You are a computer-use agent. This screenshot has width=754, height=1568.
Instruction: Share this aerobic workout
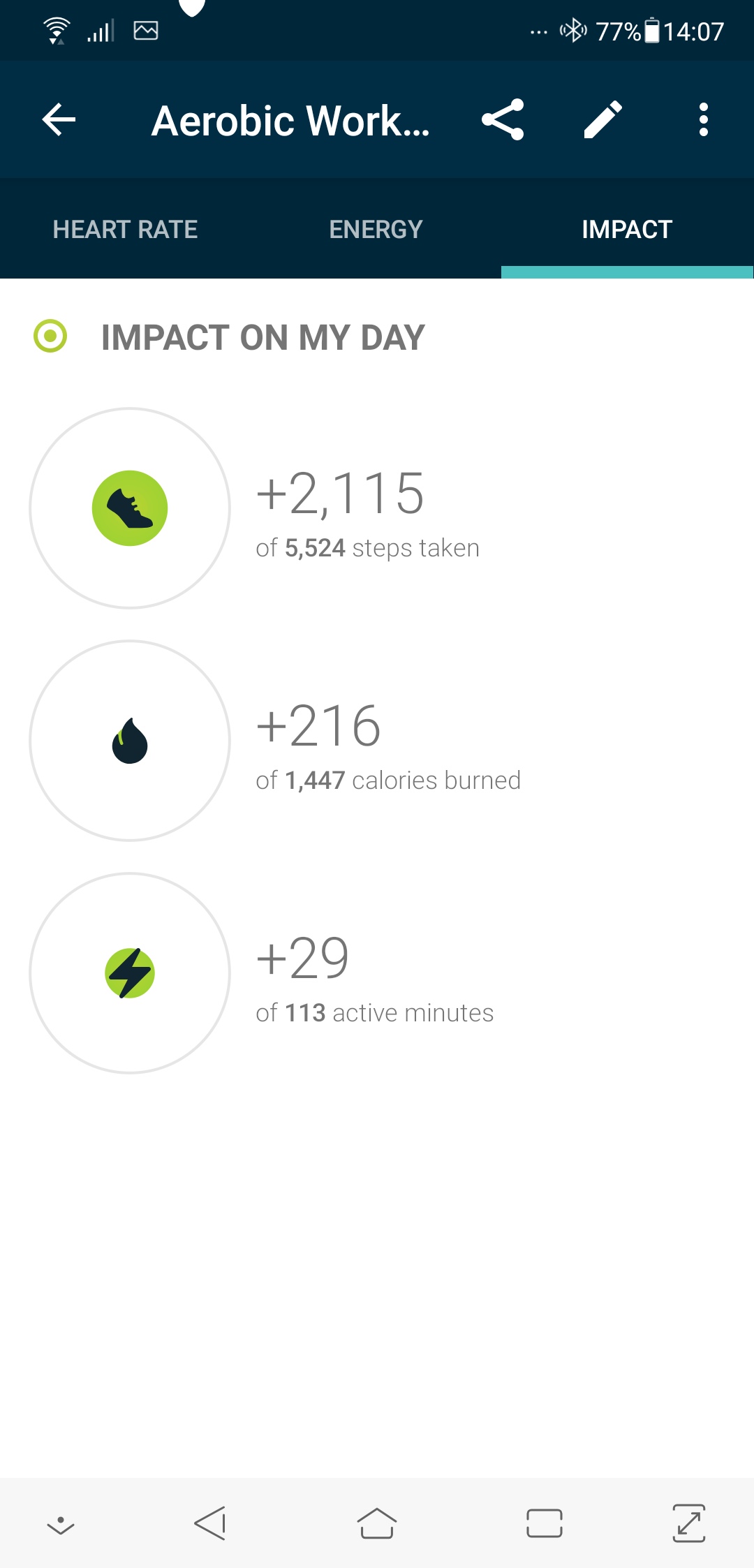[x=503, y=120]
